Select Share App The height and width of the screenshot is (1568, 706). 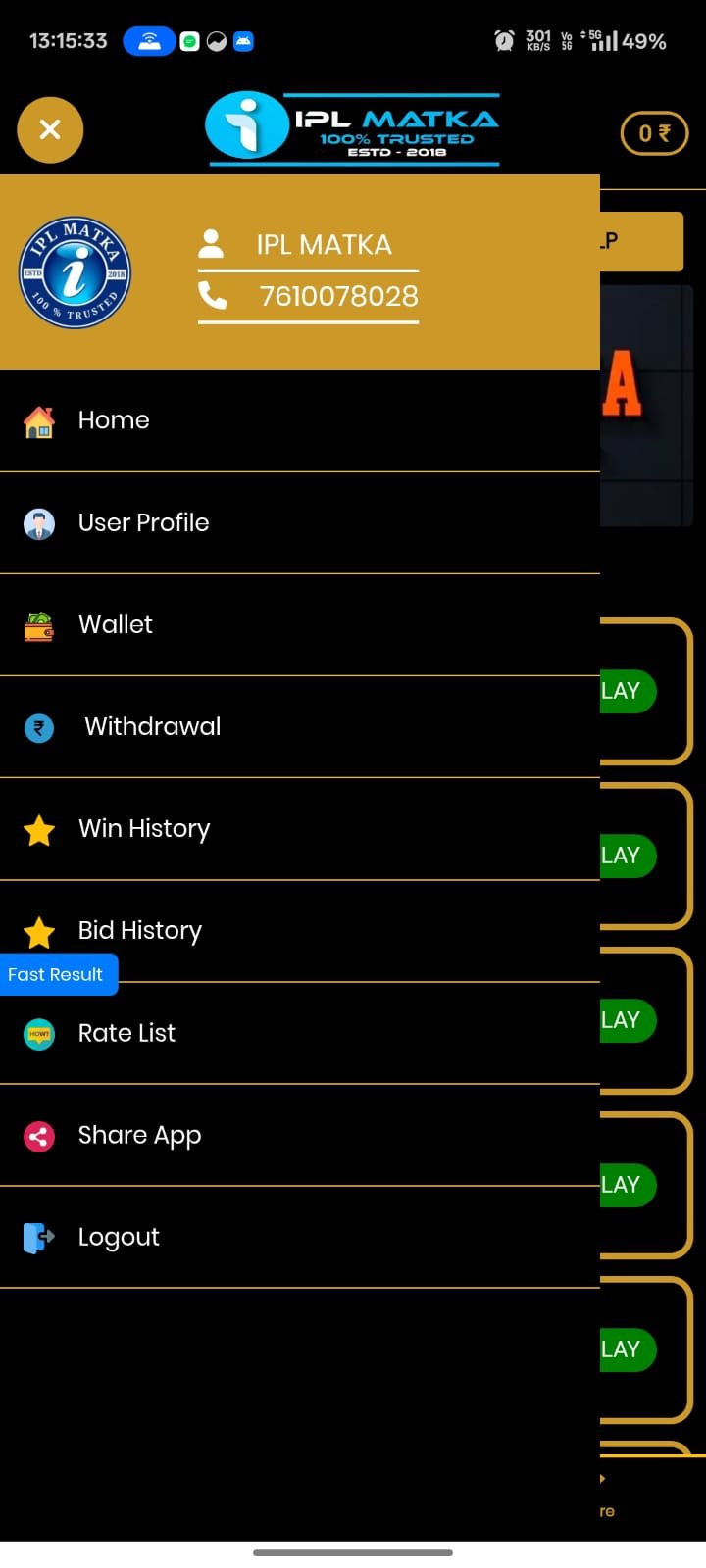coord(139,1135)
